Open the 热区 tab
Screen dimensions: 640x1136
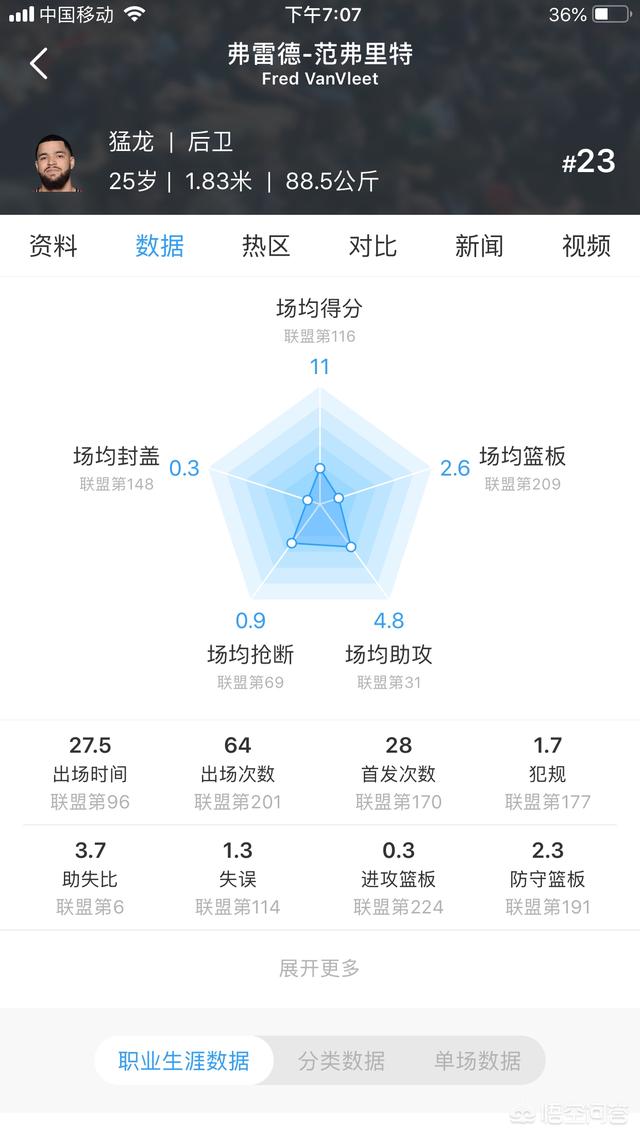(266, 246)
